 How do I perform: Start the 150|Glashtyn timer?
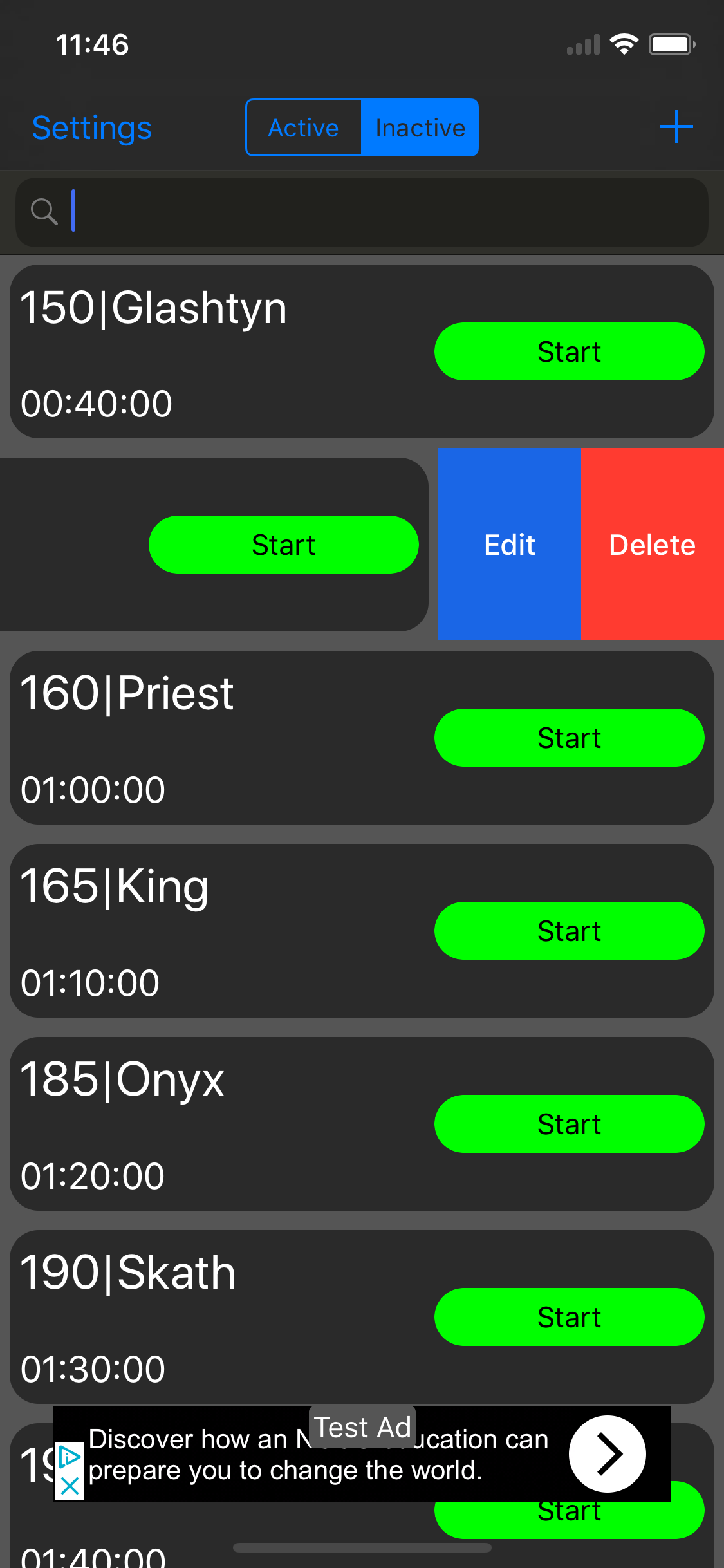coord(569,351)
